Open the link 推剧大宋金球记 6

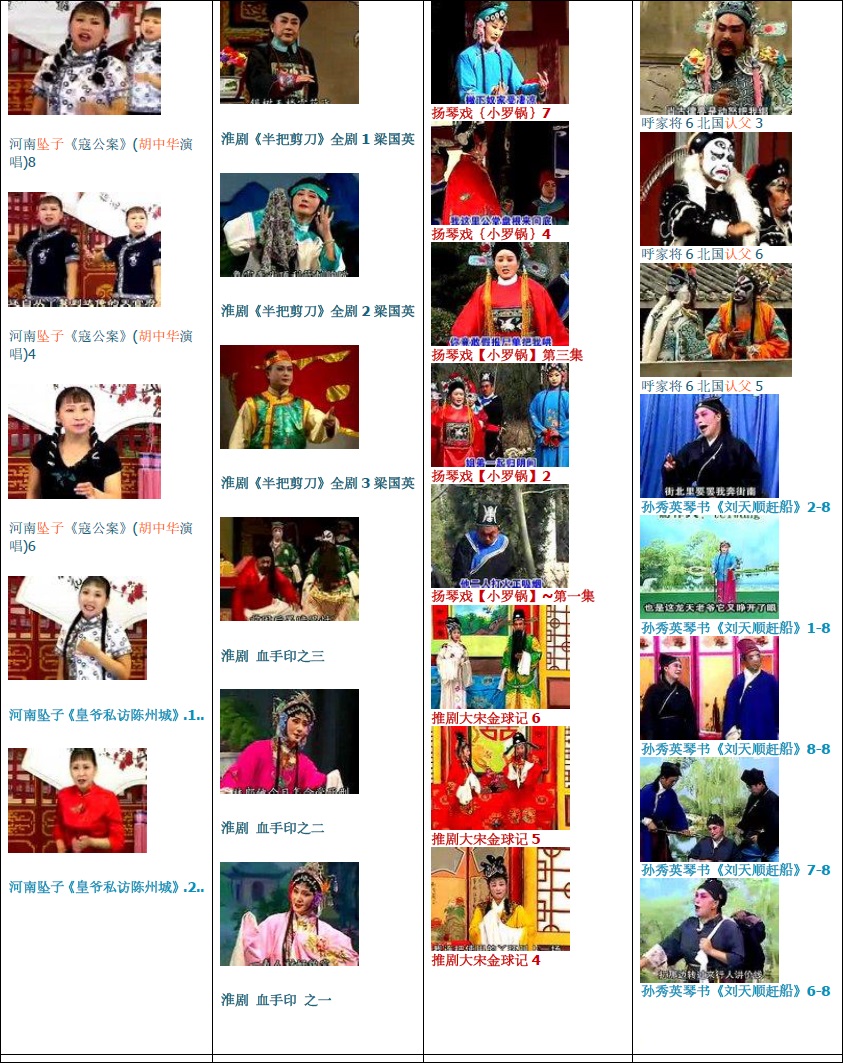pos(486,718)
